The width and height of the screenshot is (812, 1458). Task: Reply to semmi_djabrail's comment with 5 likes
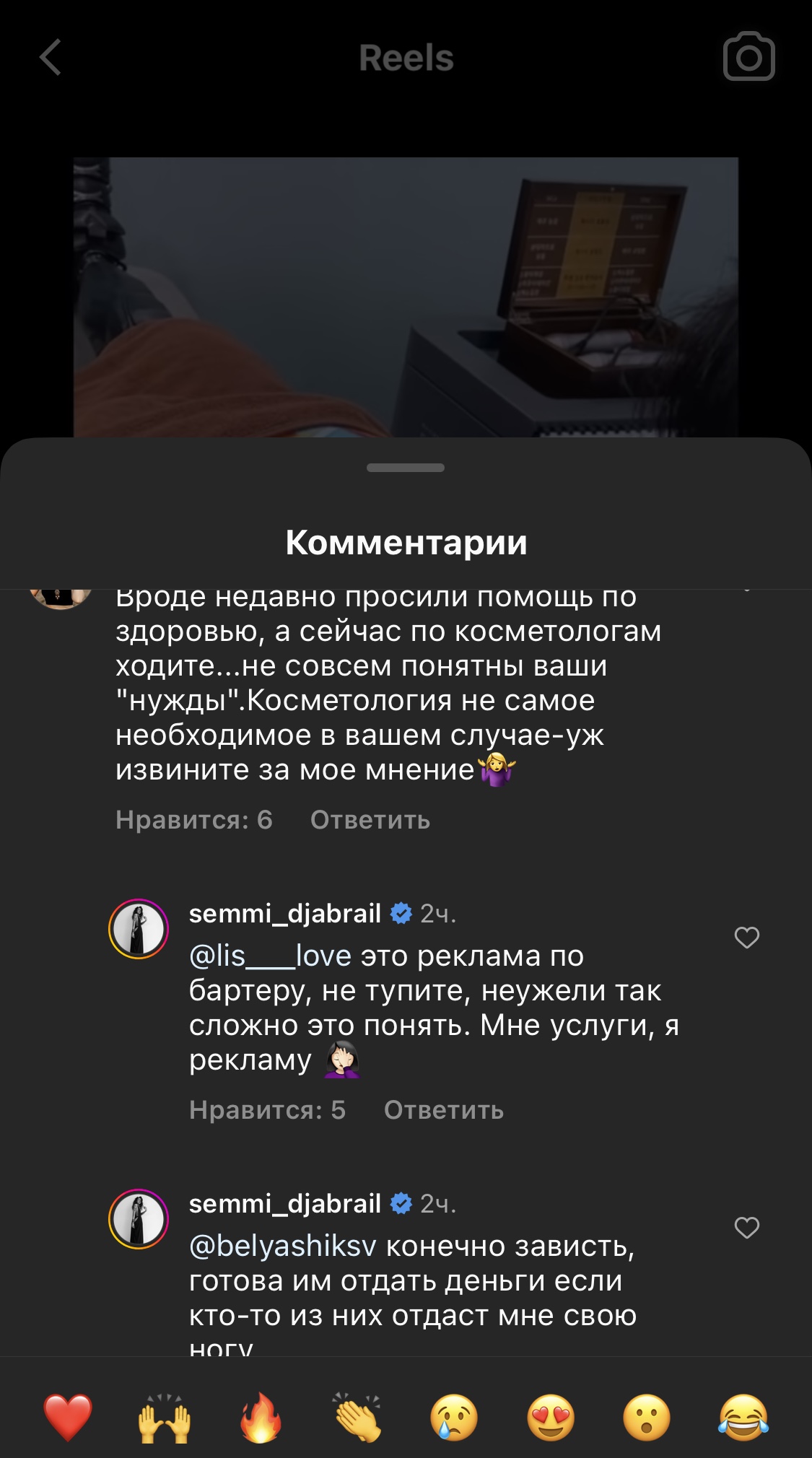[x=444, y=1110]
